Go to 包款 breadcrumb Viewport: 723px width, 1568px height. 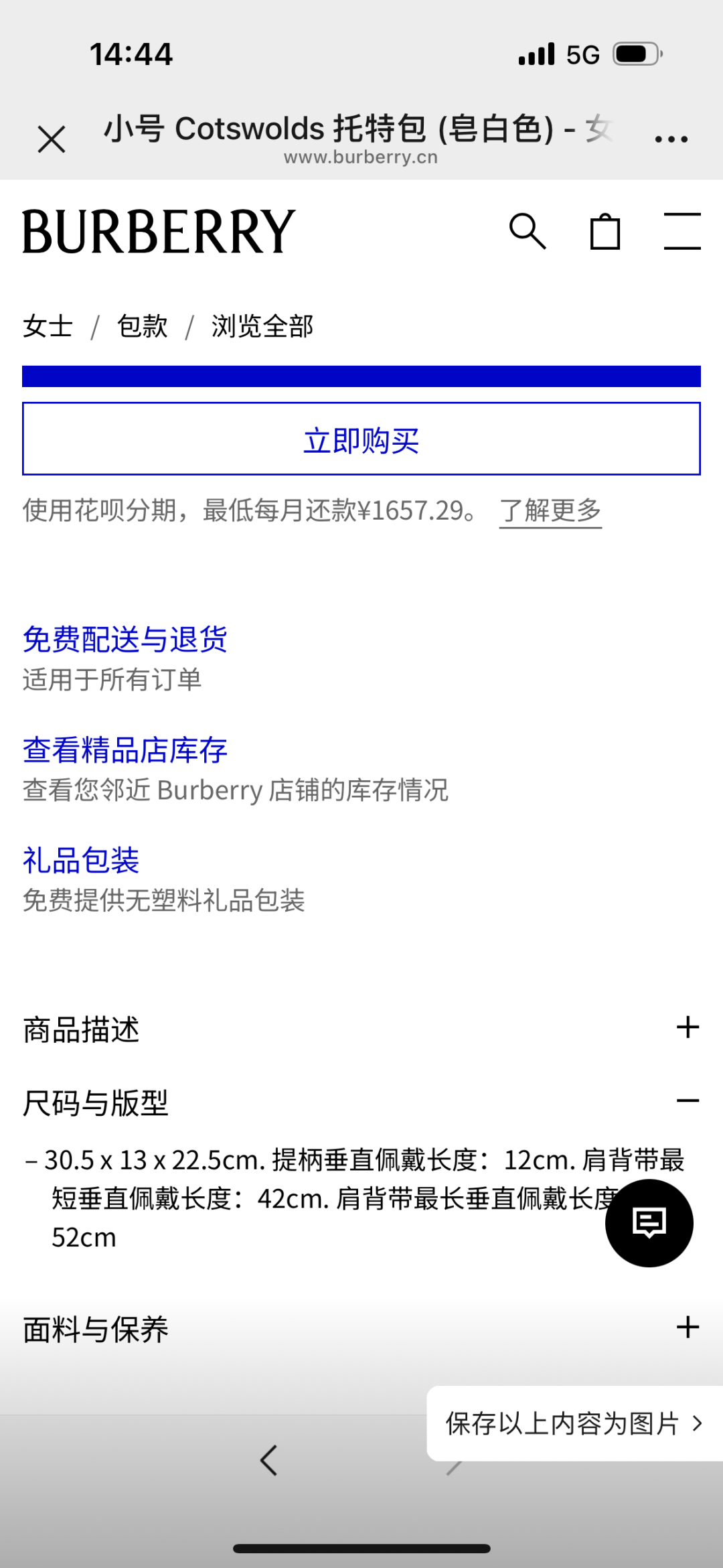tap(142, 327)
